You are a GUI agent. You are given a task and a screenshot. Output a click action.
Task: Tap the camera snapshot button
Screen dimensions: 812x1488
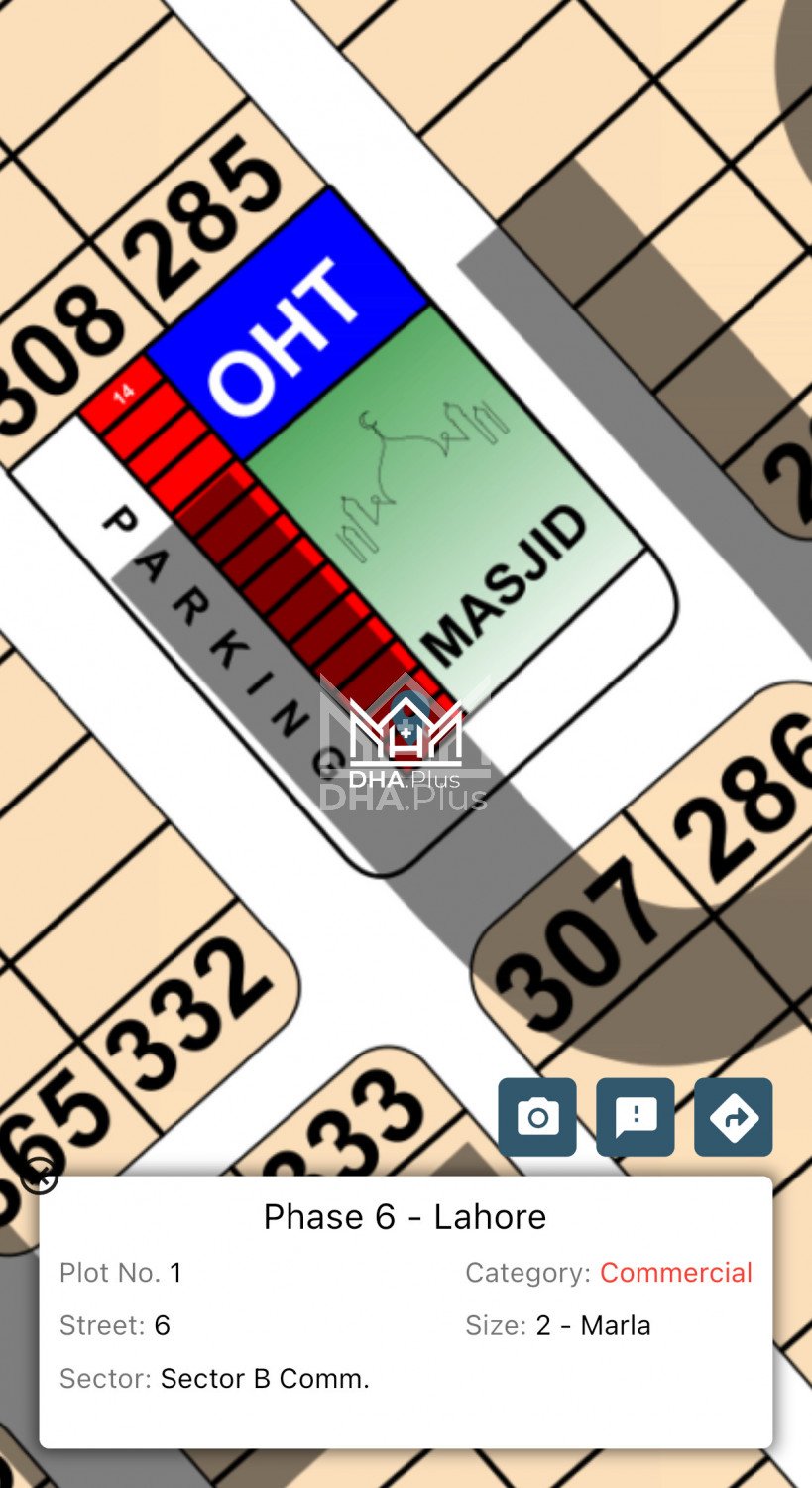[x=536, y=1117]
